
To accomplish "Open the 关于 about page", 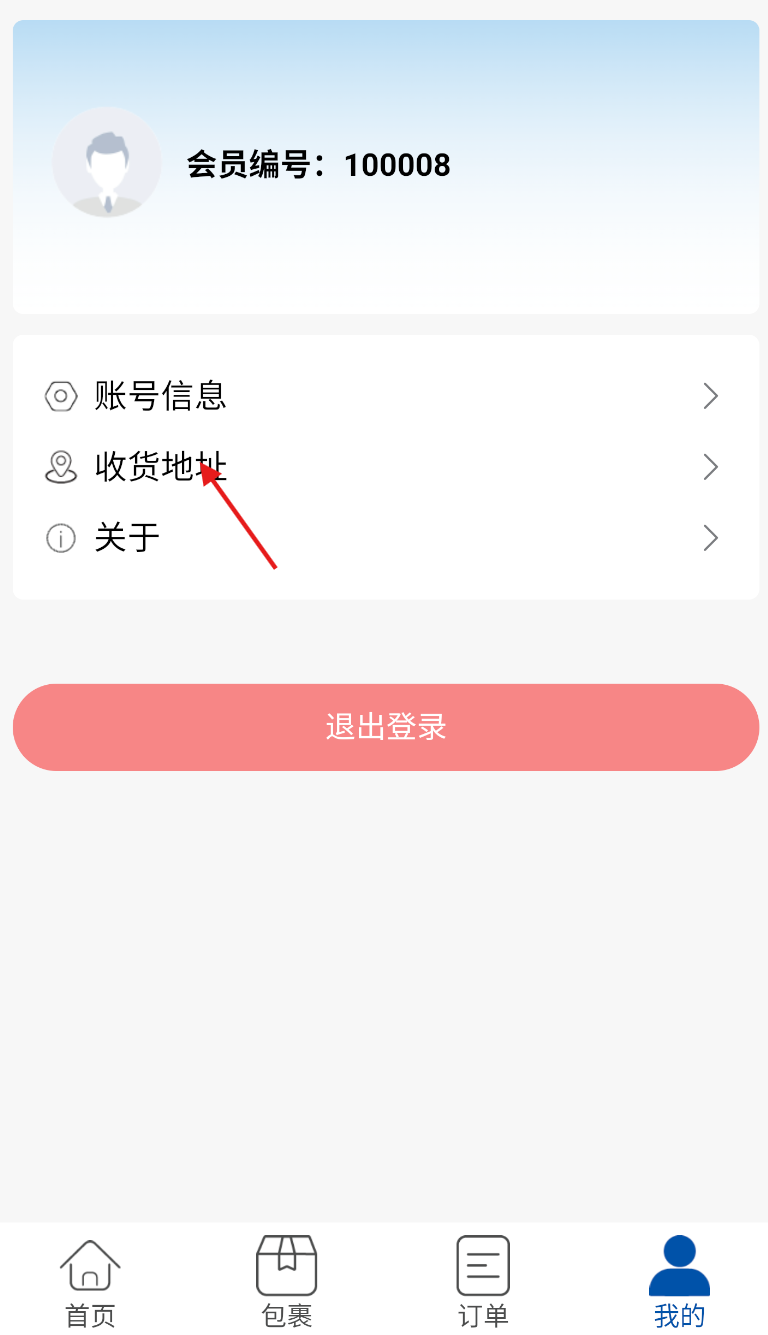I will point(385,538).
